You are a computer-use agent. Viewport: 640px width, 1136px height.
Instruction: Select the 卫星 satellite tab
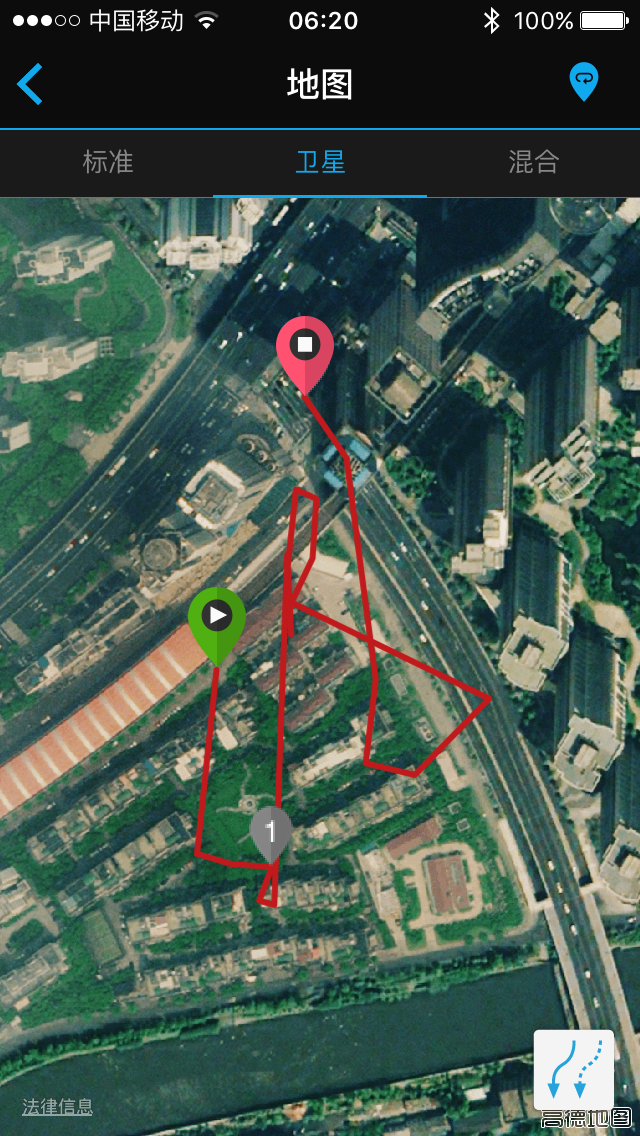click(x=320, y=162)
